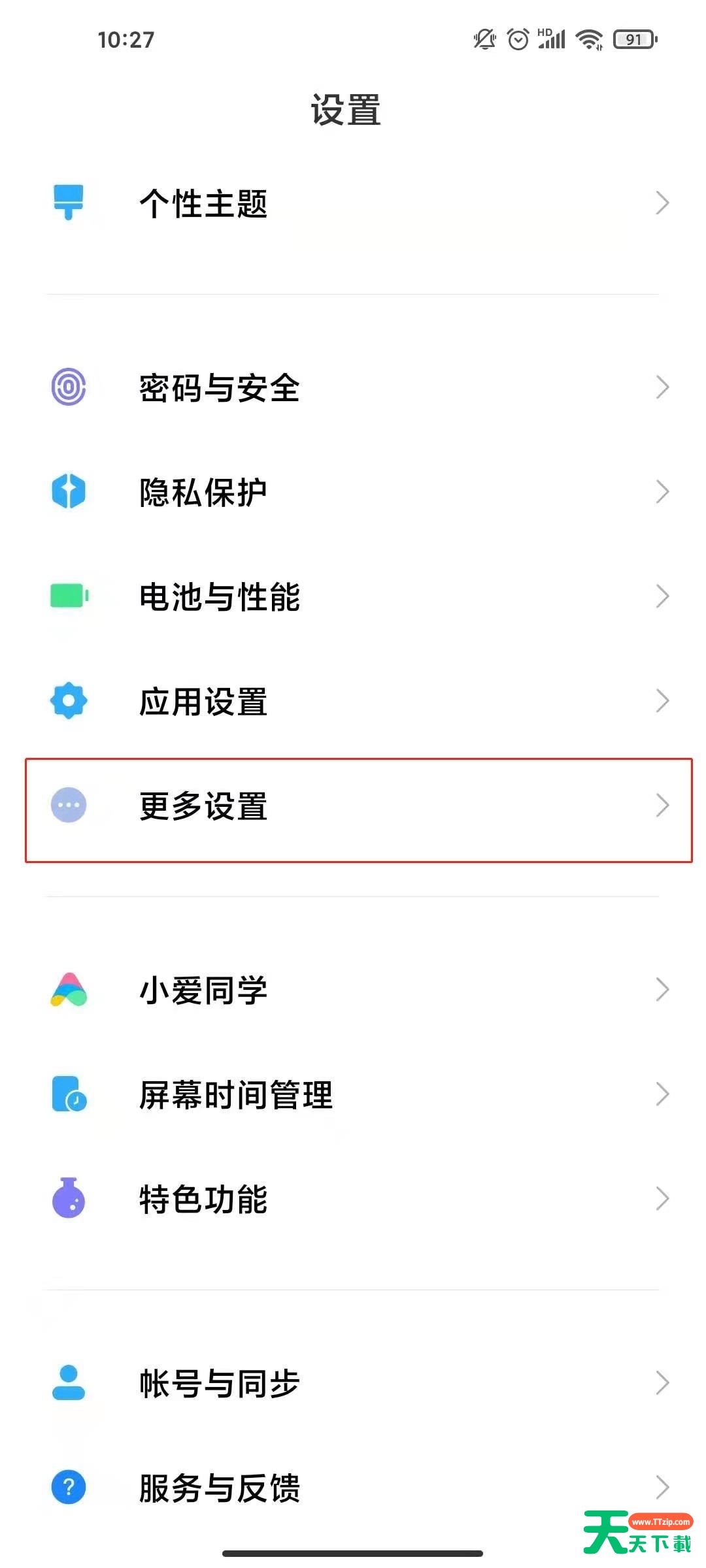Image resolution: width=706 pixels, height=1568 pixels.
Task: Open 应用设置
Action: [353, 701]
